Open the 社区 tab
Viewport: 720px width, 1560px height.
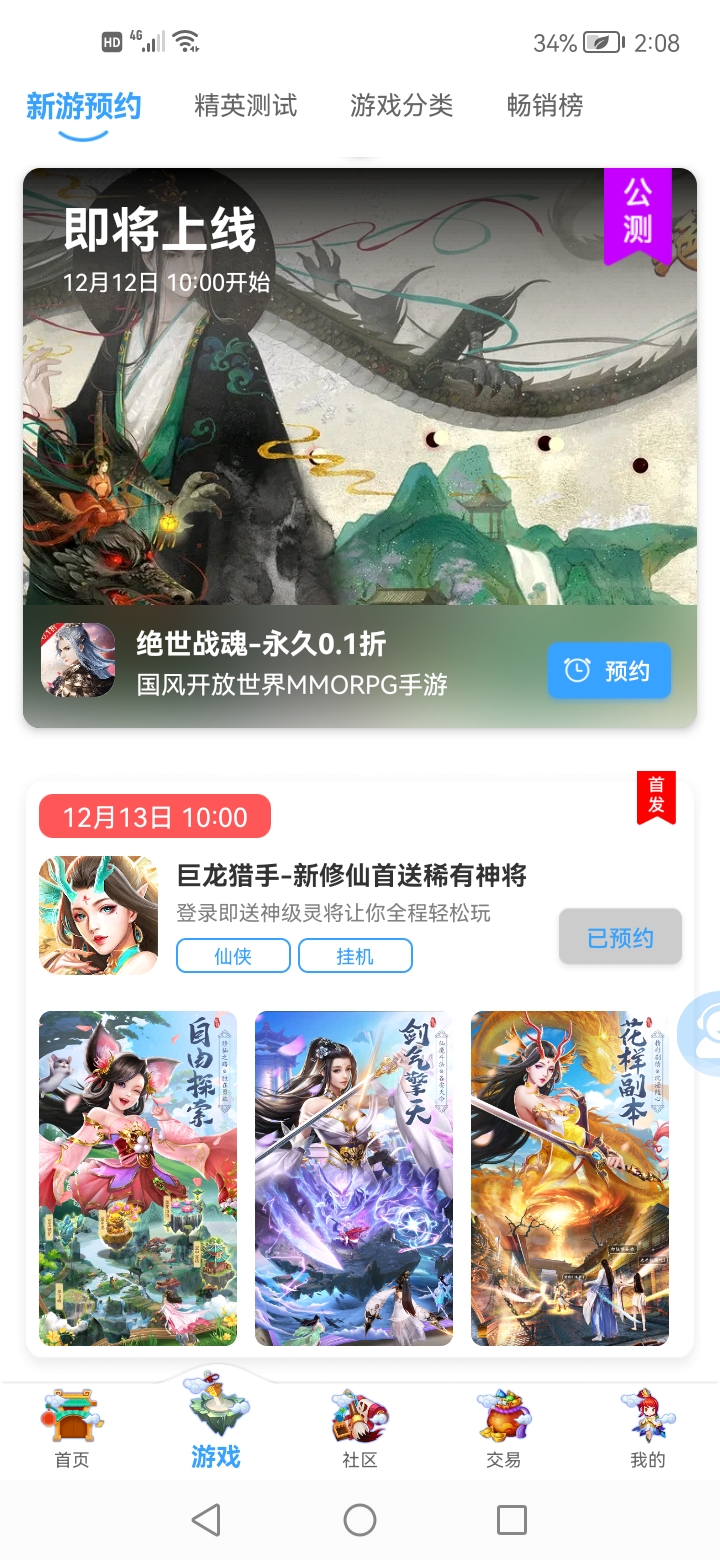(x=360, y=1430)
